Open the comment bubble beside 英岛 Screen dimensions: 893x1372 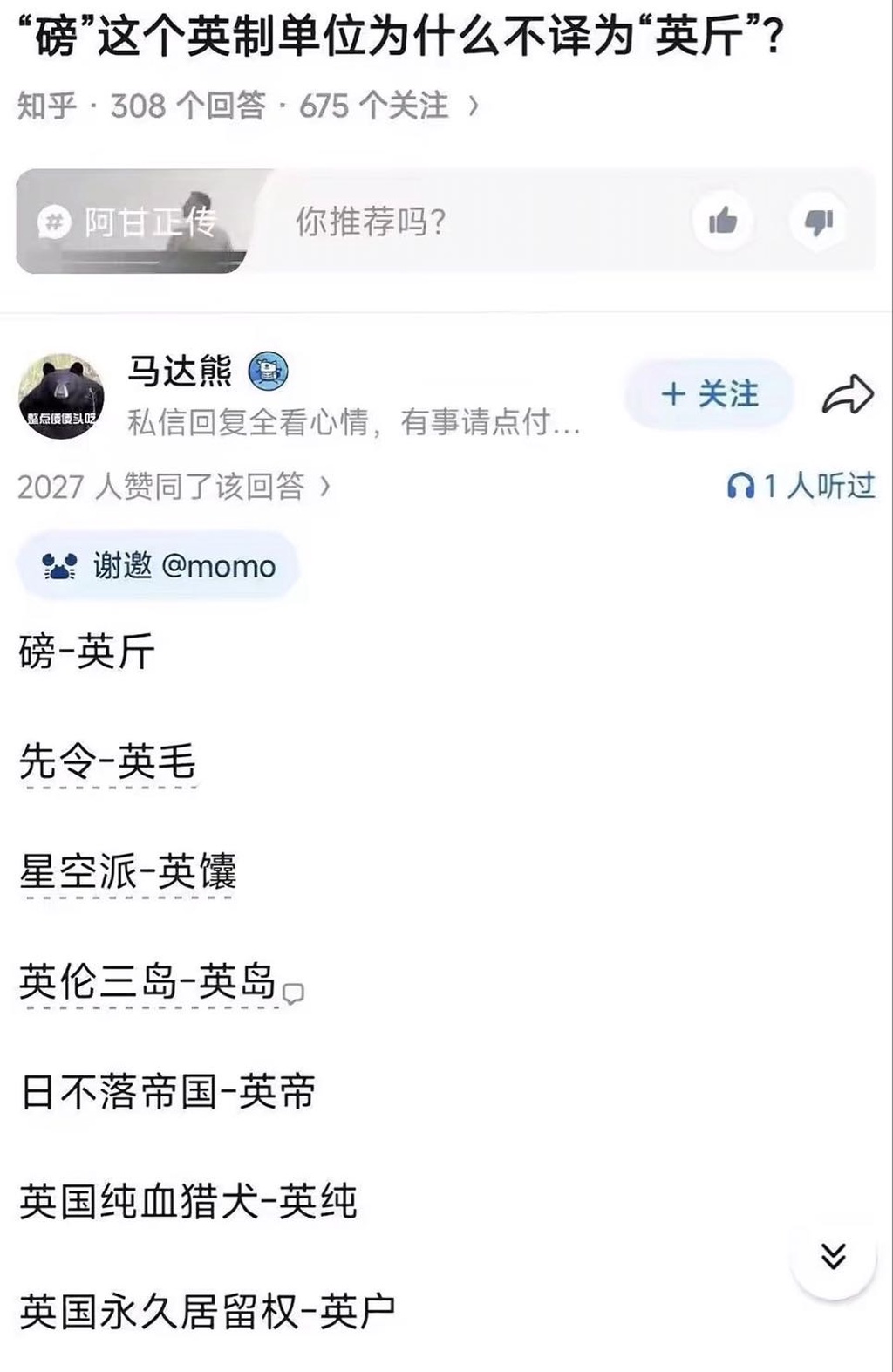[294, 993]
